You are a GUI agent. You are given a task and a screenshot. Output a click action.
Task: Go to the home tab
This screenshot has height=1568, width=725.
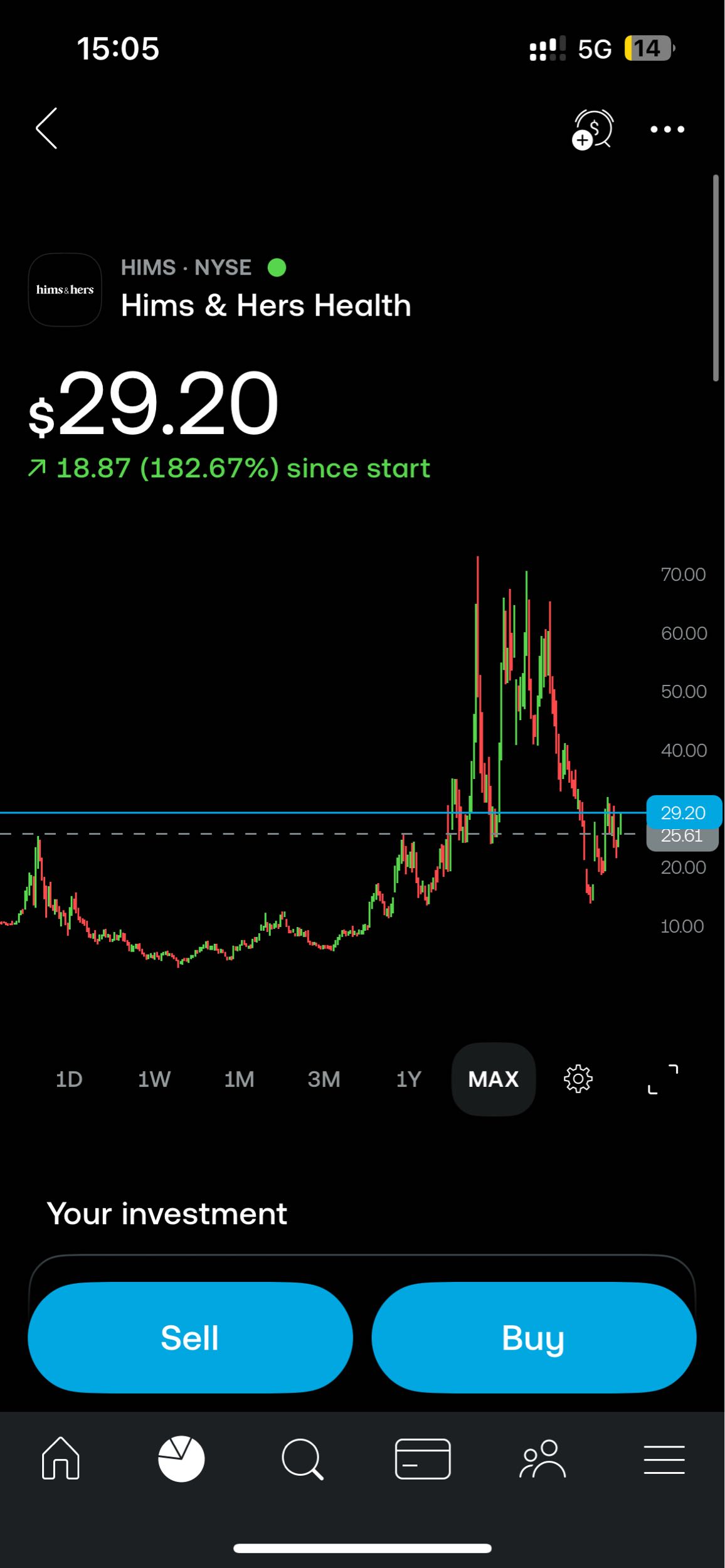tap(61, 1459)
